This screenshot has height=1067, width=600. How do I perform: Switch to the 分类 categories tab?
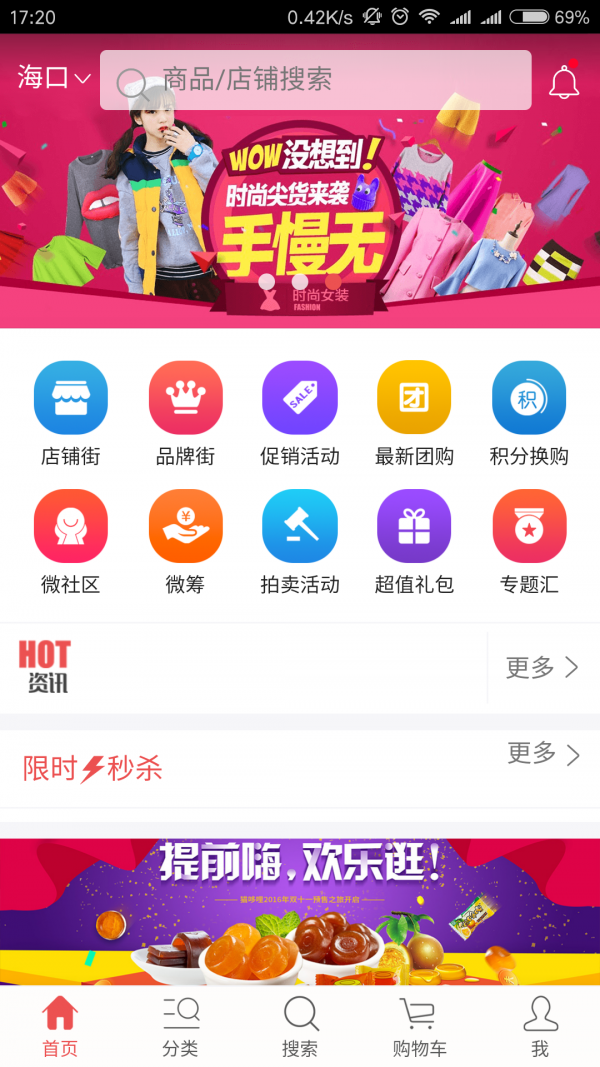180,1027
